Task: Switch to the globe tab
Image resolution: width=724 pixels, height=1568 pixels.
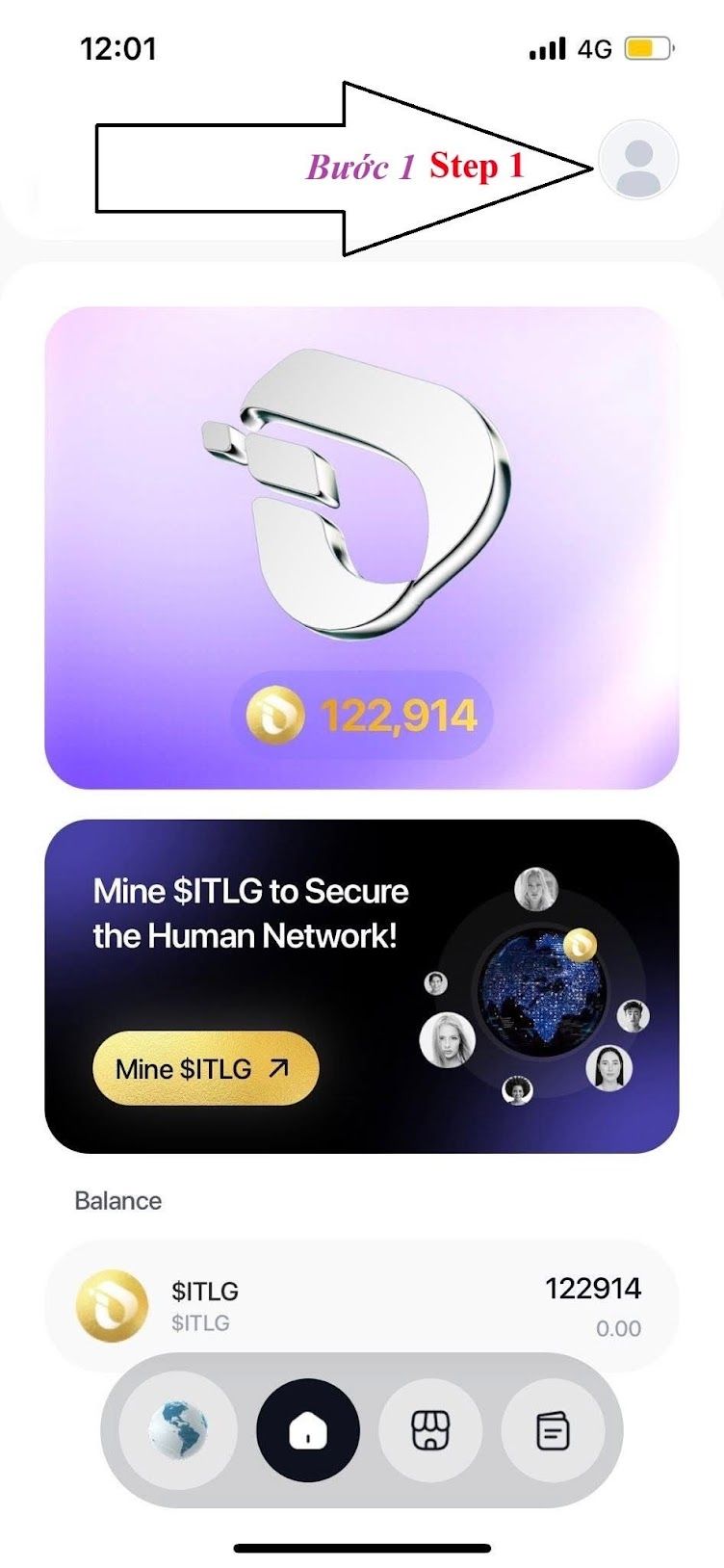Action: [x=178, y=1430]
